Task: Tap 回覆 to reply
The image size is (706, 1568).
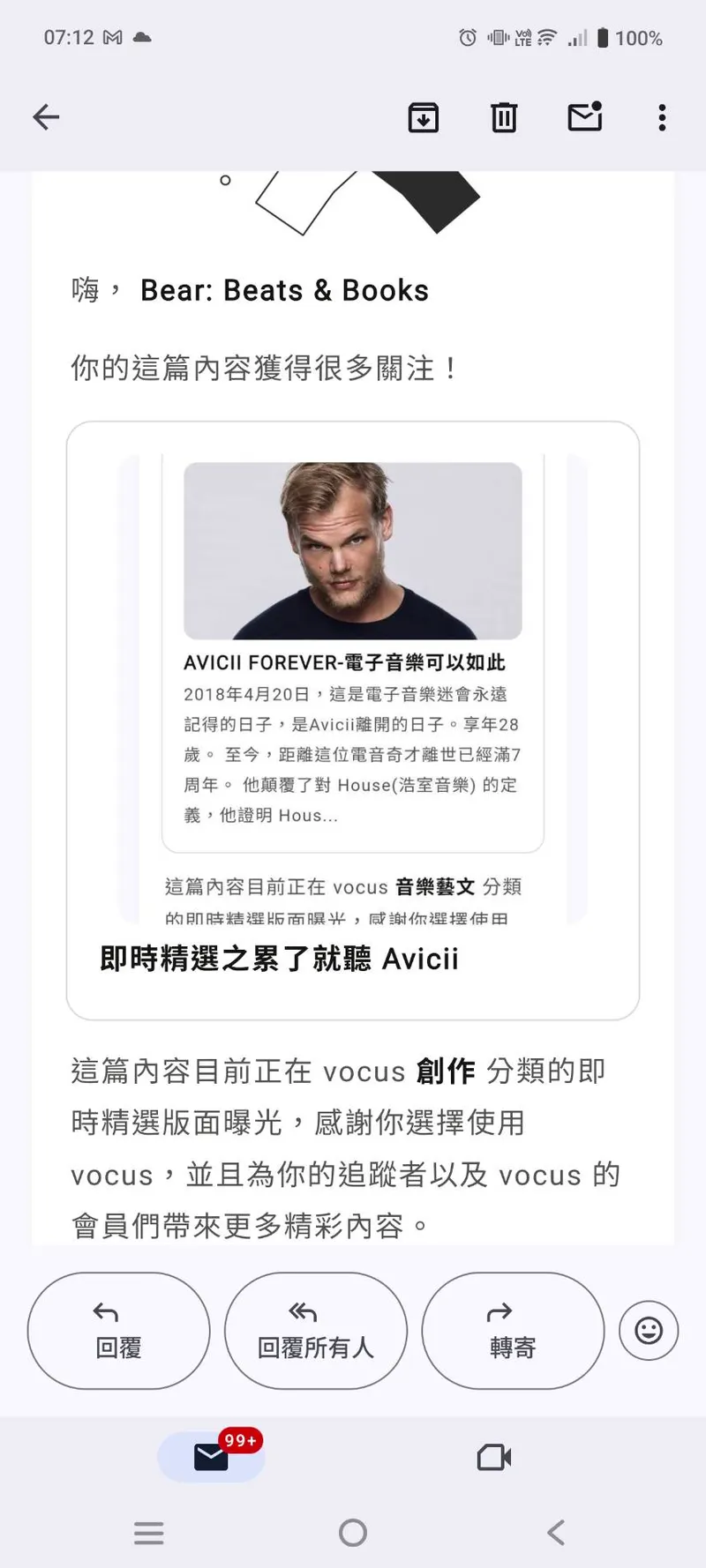Action: point(118,1330)
